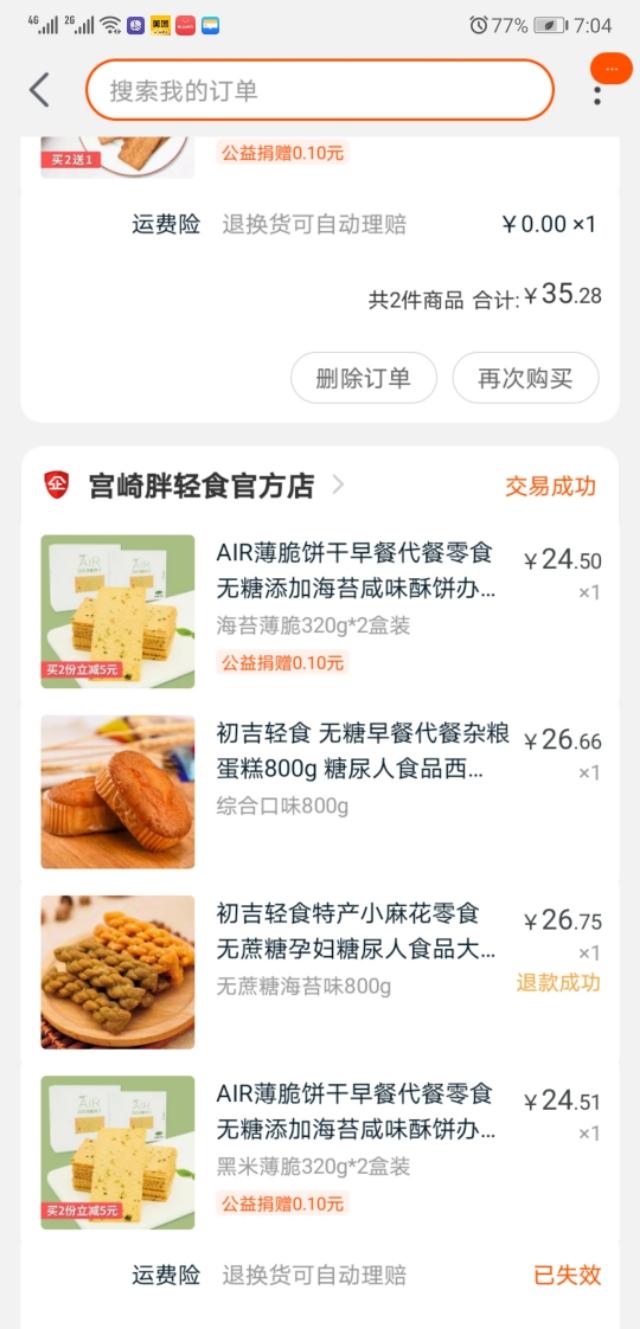Image resolution: width=640 pixels, height=1329 pixels.
Task: Open the 海苔薄脆320g*2盒装 biscuit item
Action: (x=355, y=589)
